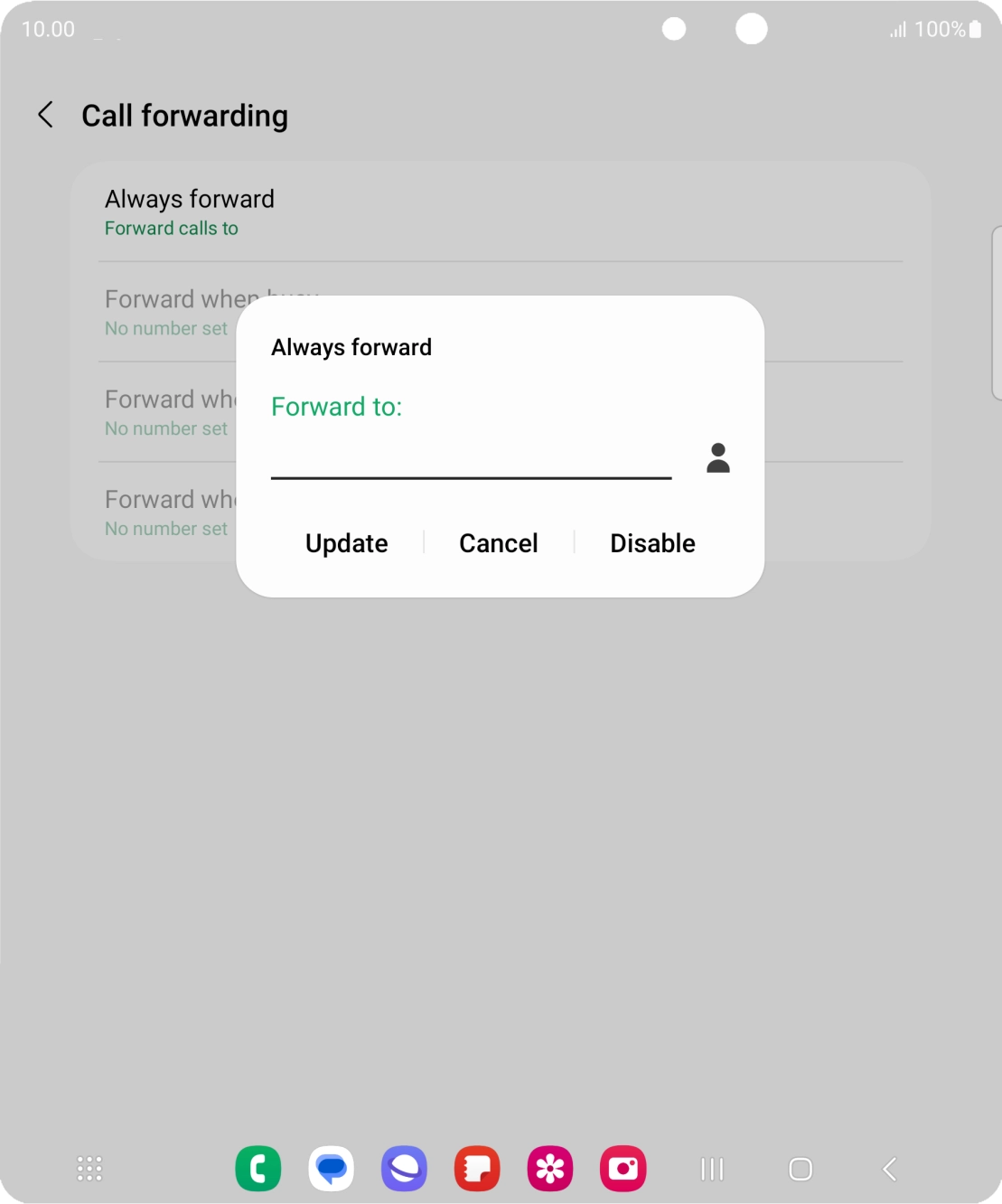
Task: Tap the back arrow beside Call forwarding
Action: (x=44, y=115)
